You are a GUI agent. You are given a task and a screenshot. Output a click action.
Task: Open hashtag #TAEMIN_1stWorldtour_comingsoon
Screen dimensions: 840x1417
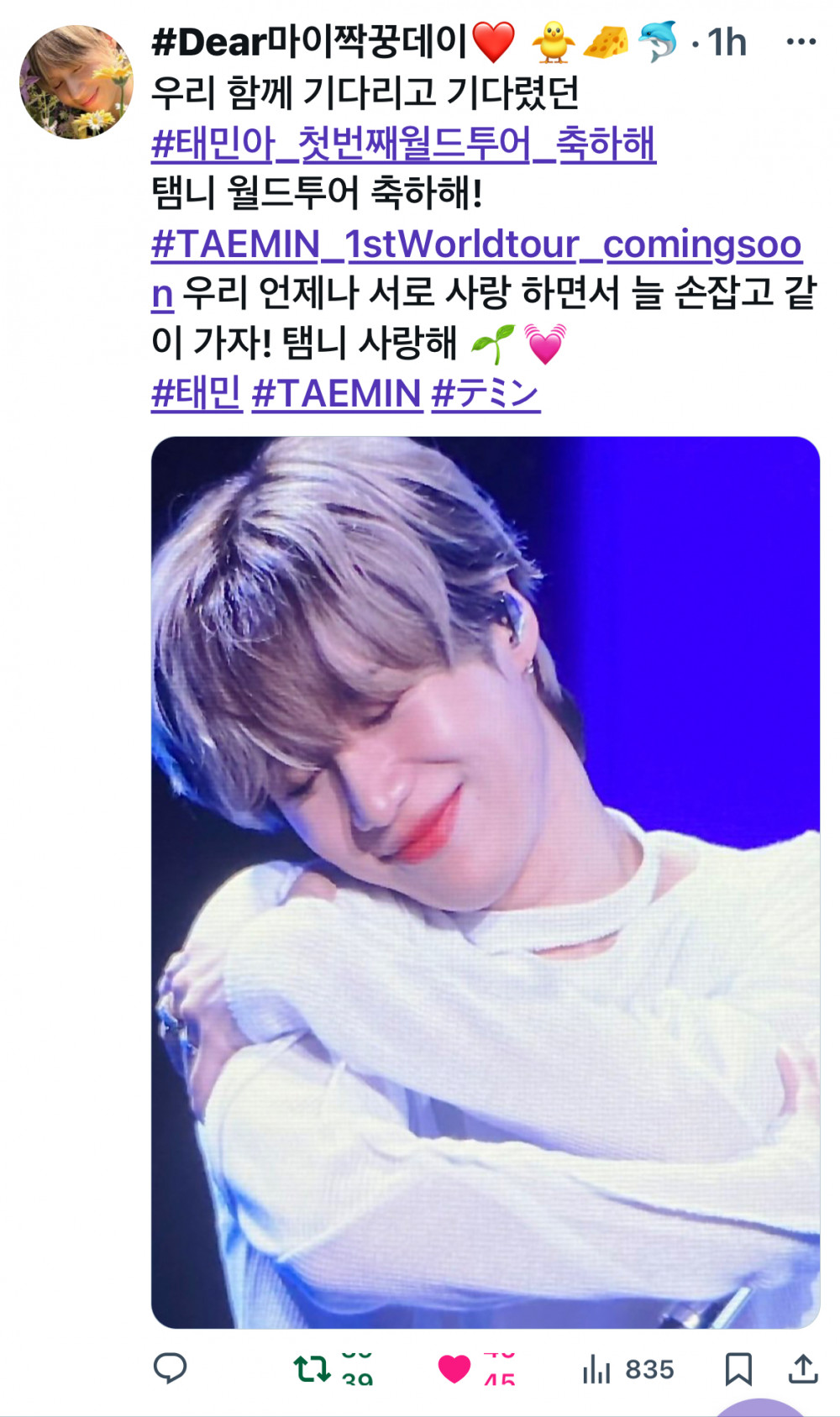coord(476,244)
